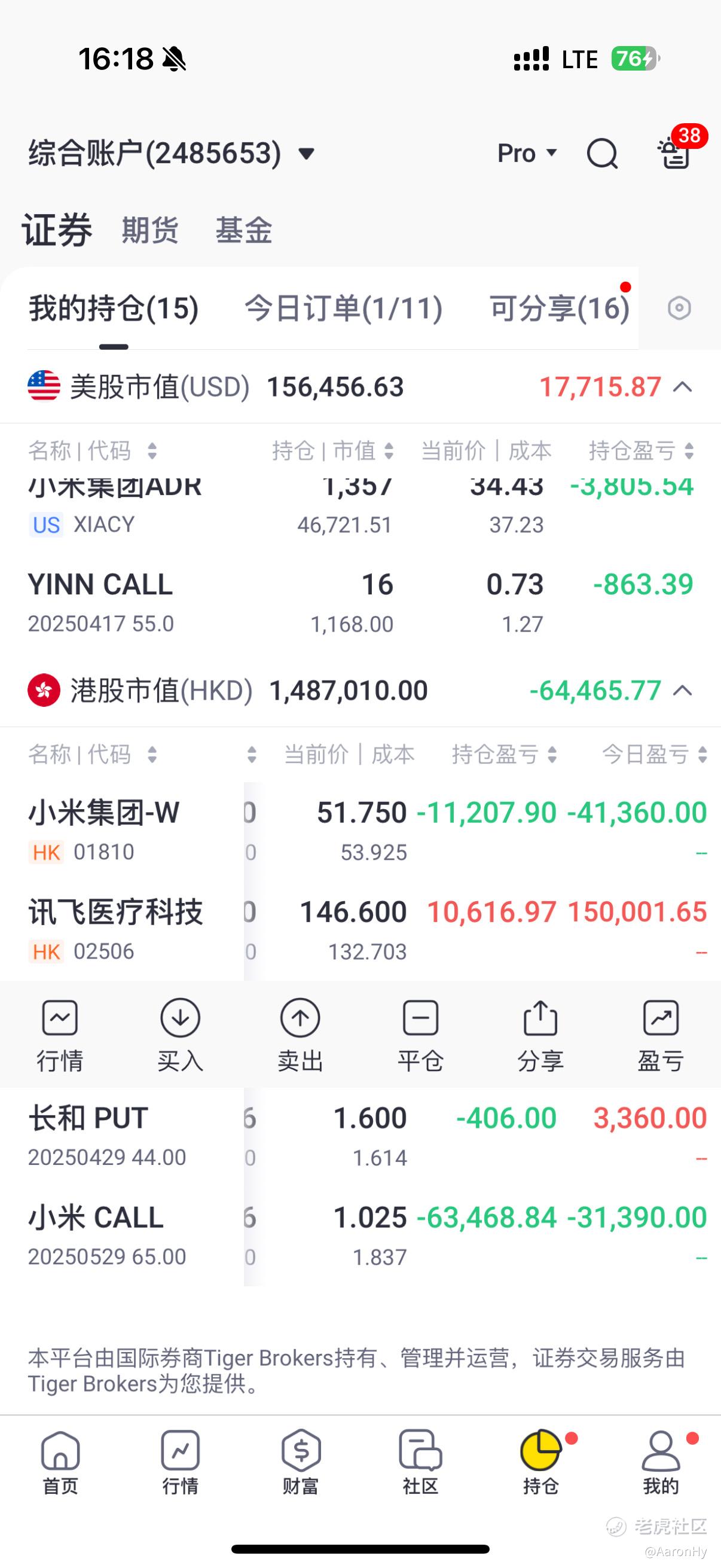Switch to the 今日订单(1/11) tab
Screen dimensions: 721x1568
(343, 308)
